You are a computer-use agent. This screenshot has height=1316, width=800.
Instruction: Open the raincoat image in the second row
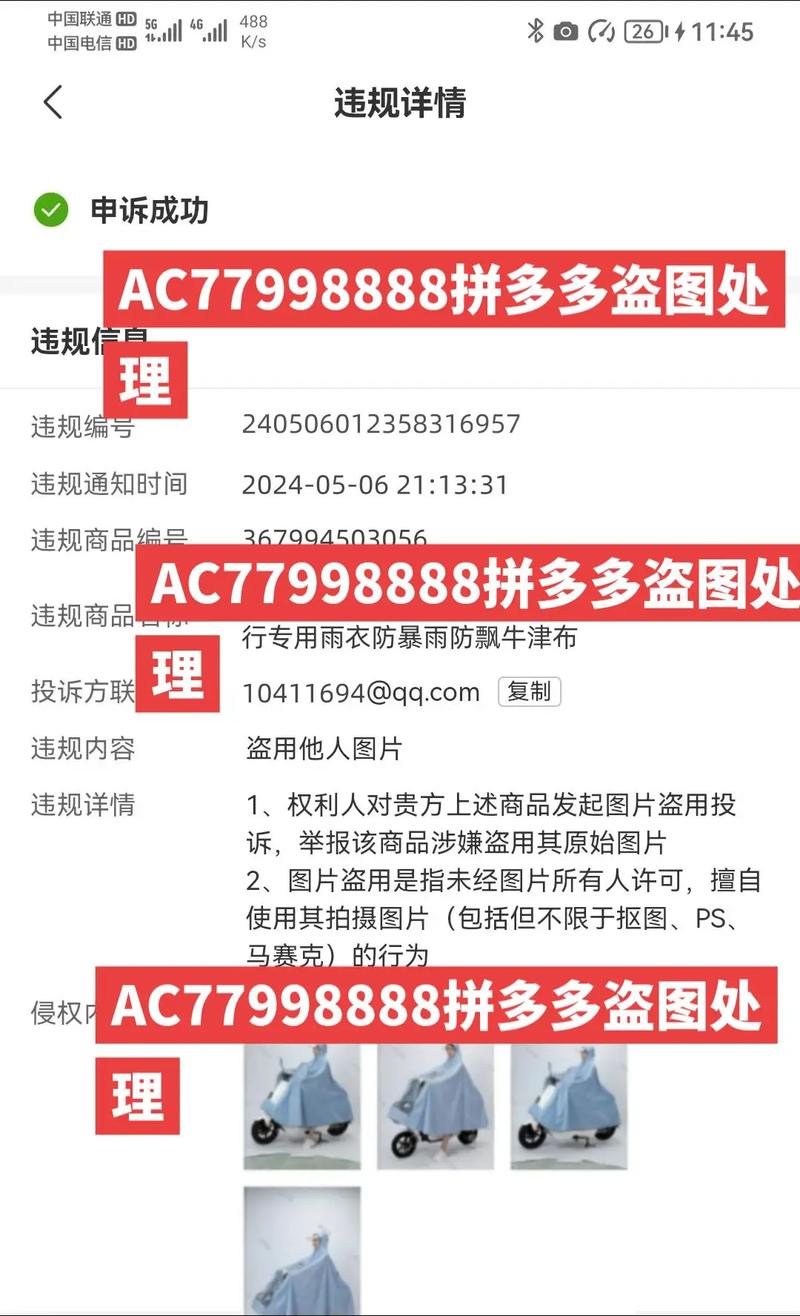[x=302, y=1250]
